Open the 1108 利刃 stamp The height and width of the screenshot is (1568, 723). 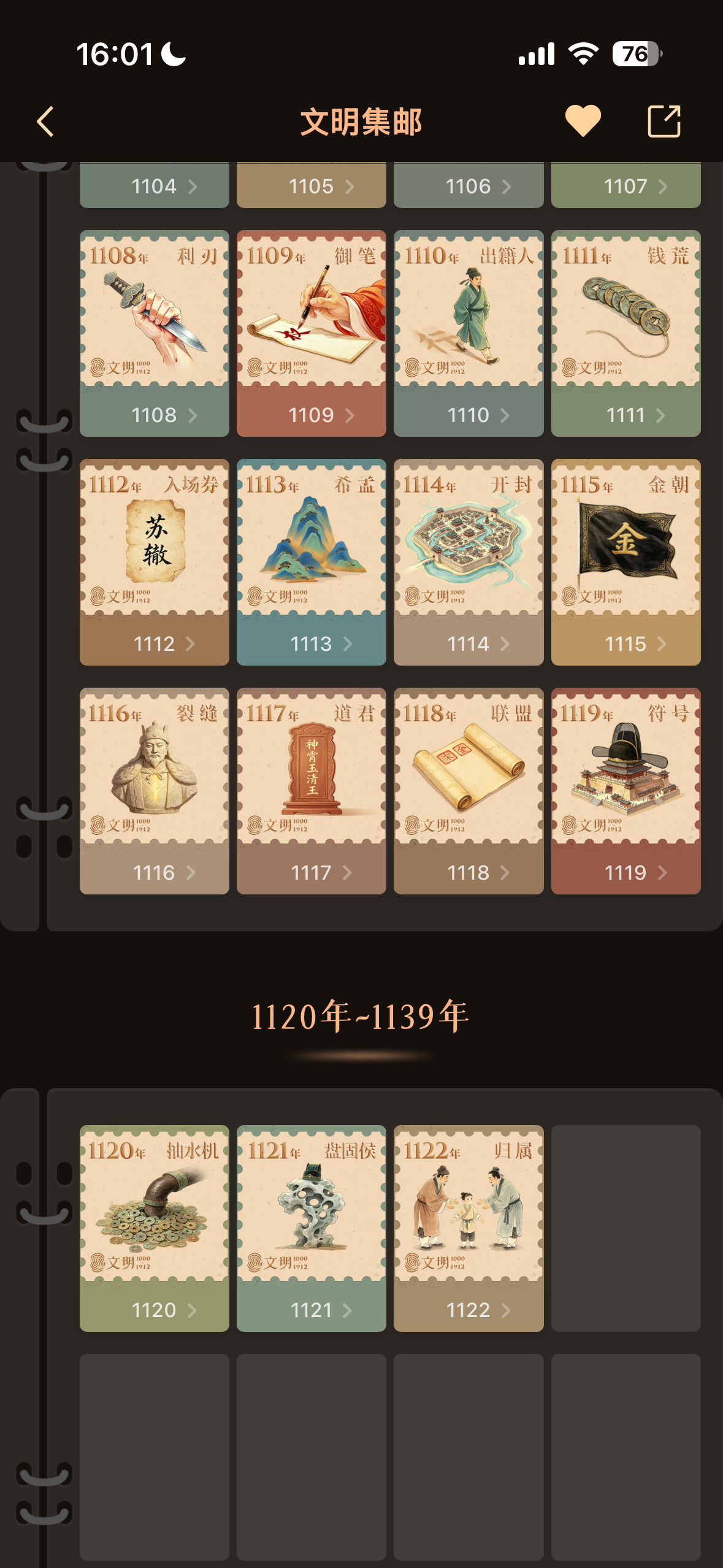tap(155, 333)
